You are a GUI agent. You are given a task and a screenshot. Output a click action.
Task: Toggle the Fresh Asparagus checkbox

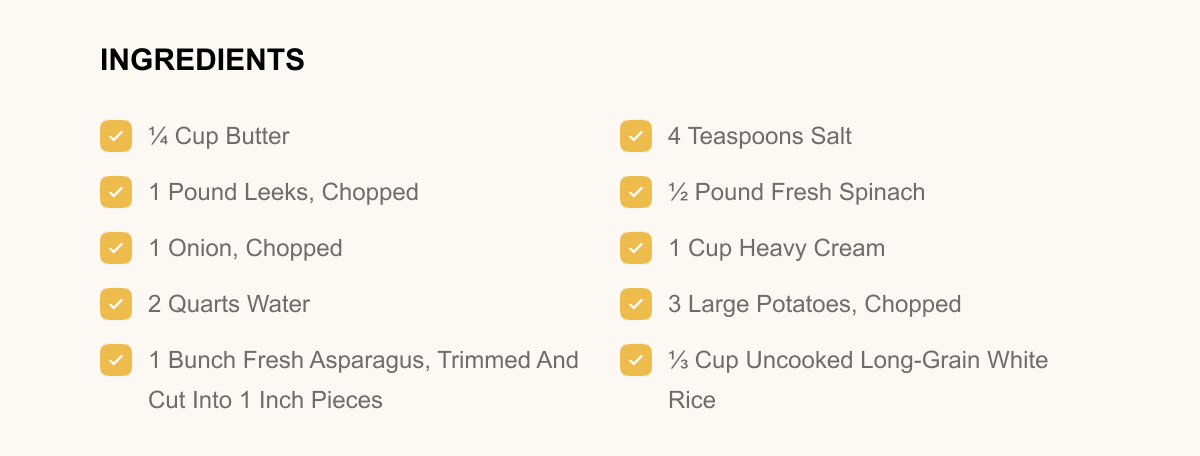(x=116, y=360)
